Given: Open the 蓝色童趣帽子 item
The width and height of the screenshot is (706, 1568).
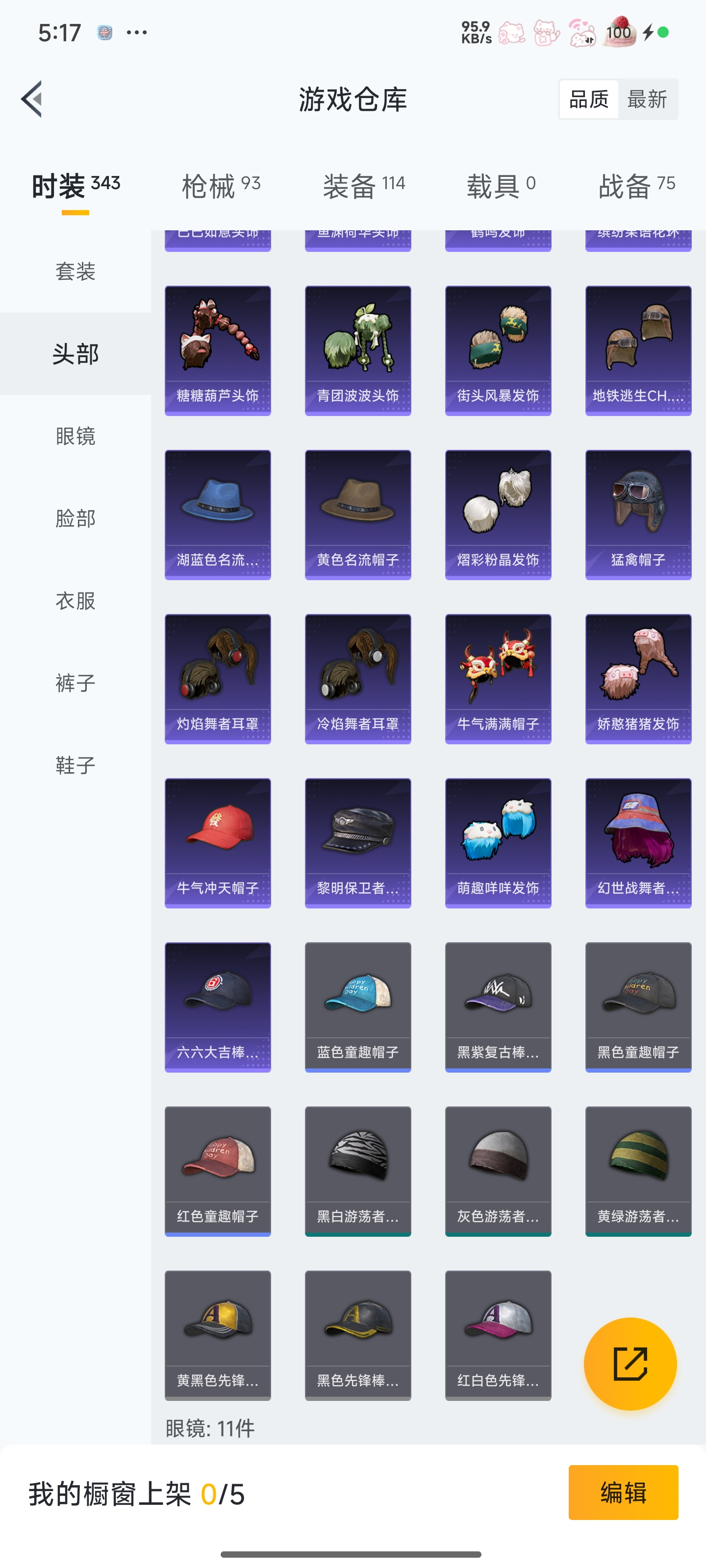Looking at the screenshot, I should coord(357,1007).
